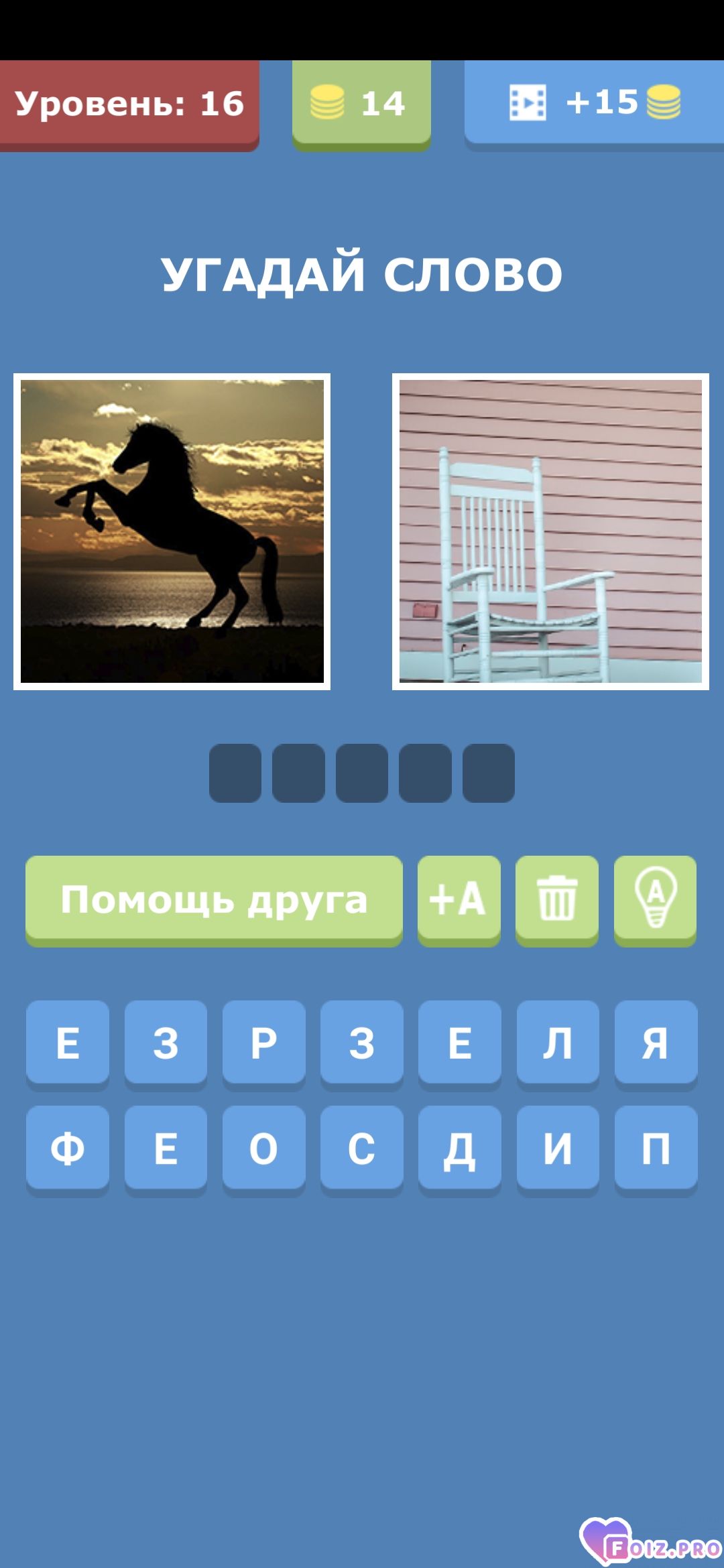Choose the letter Ф tile
Image resolution: width=724 pixels, height=1568 pixels.
coord(68,1149)
